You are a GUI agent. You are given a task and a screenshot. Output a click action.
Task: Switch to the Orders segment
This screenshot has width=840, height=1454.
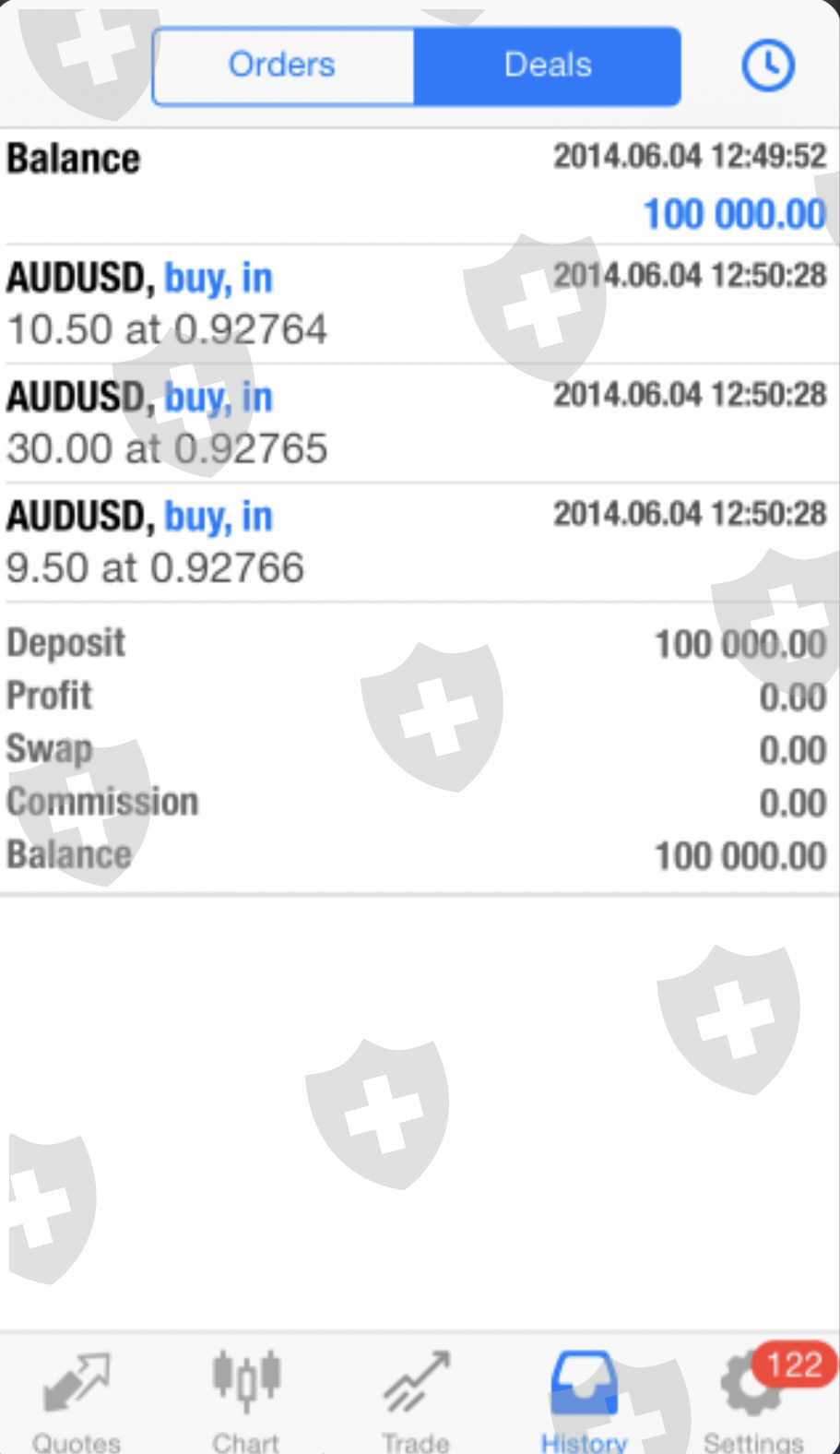pos(282,66)
